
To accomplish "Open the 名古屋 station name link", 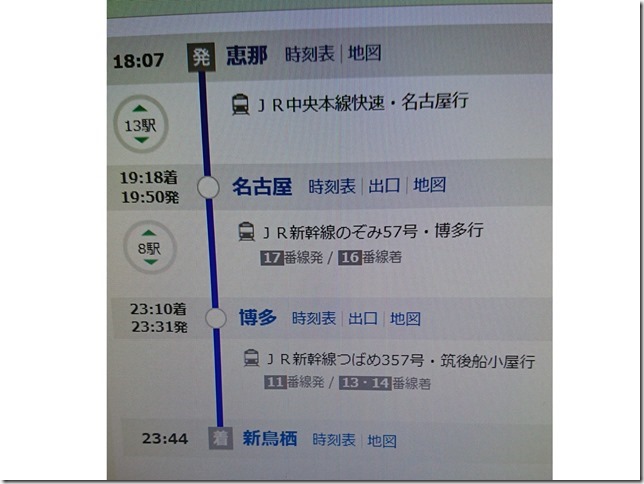I will 262,186.
